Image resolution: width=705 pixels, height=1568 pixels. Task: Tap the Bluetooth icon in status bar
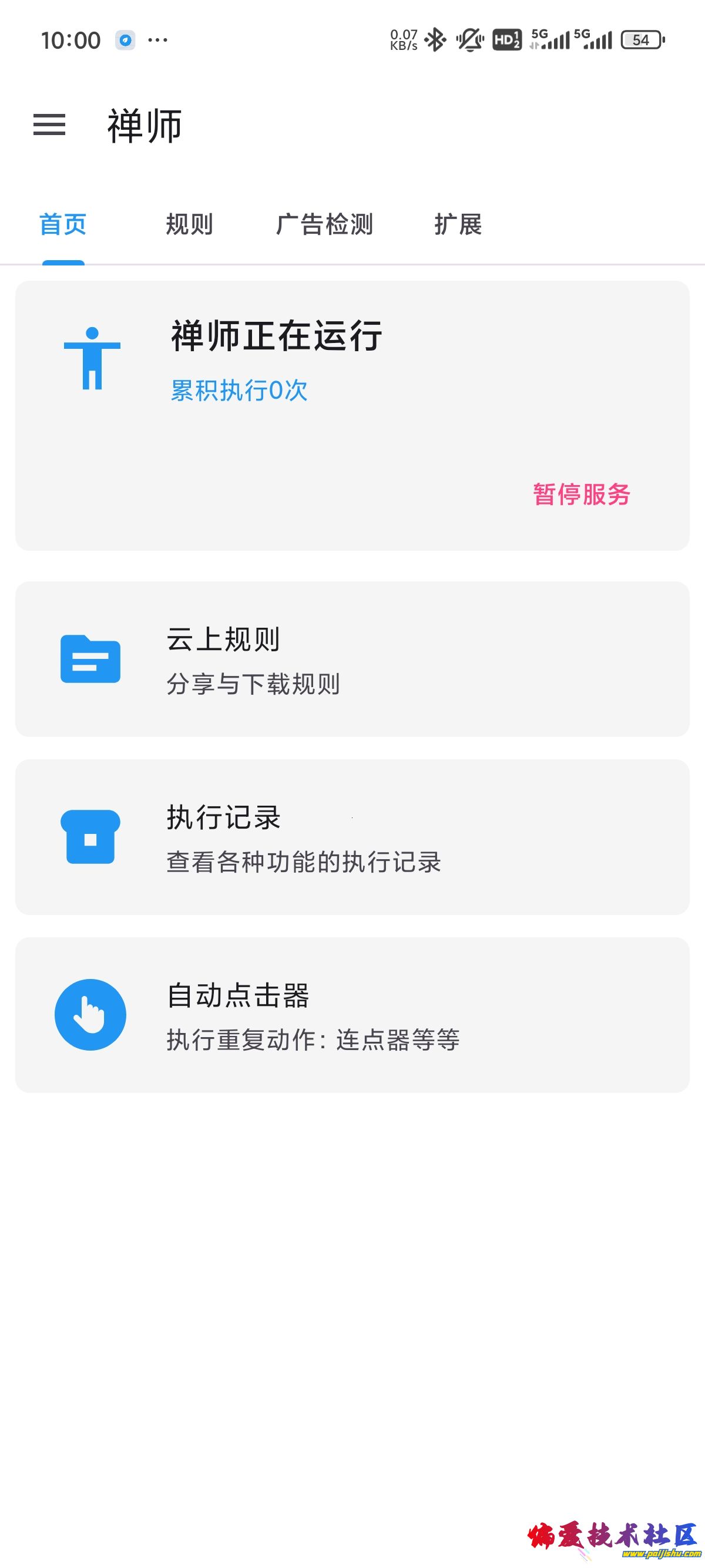(x=436, y=38)
